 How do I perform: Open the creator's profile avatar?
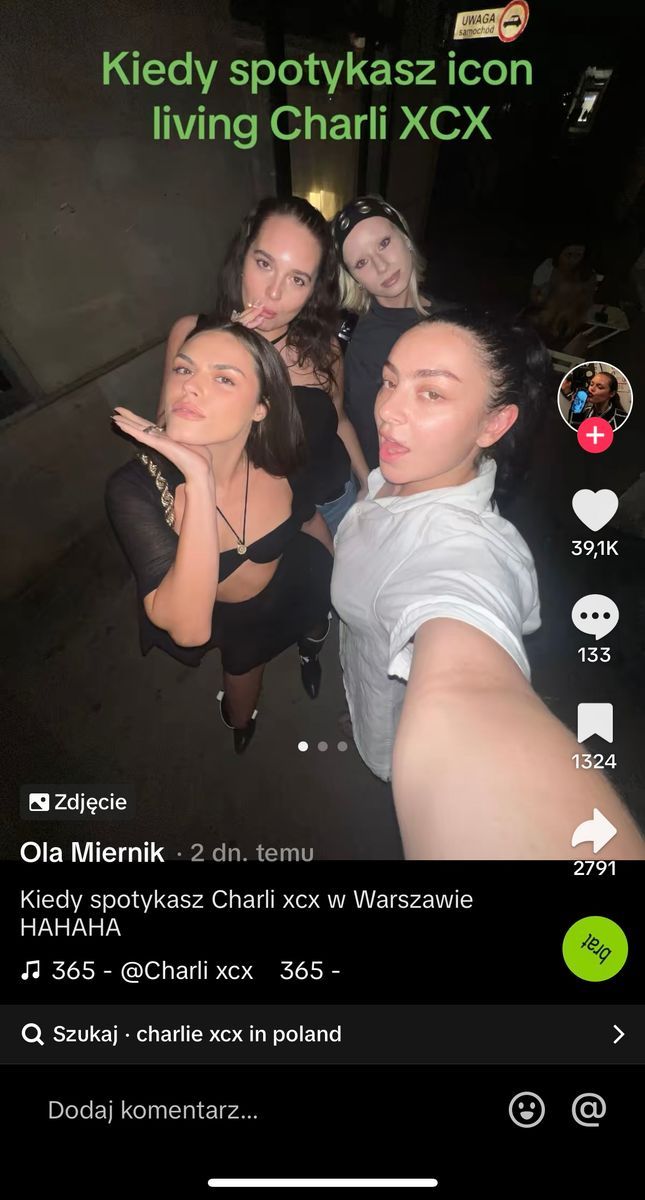(594, 396)
